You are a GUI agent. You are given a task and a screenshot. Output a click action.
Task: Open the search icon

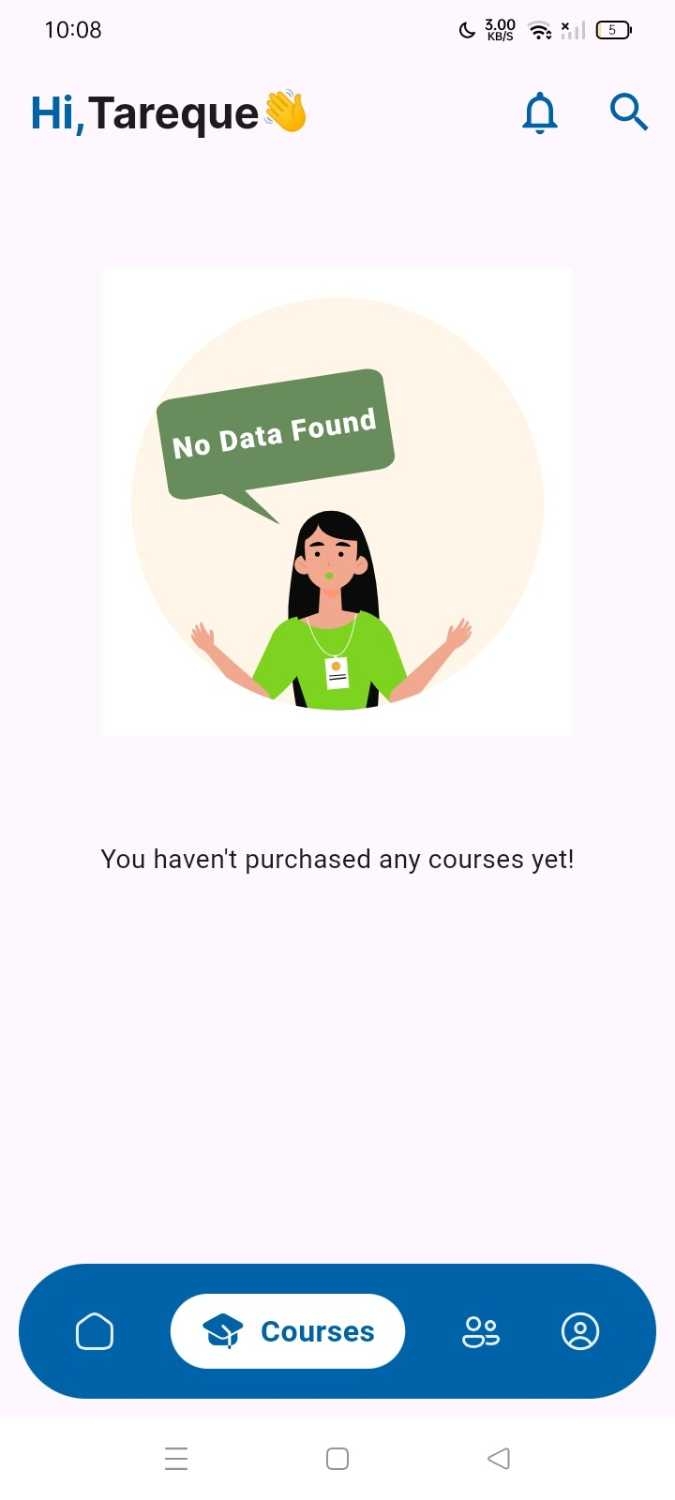point(629,113)
